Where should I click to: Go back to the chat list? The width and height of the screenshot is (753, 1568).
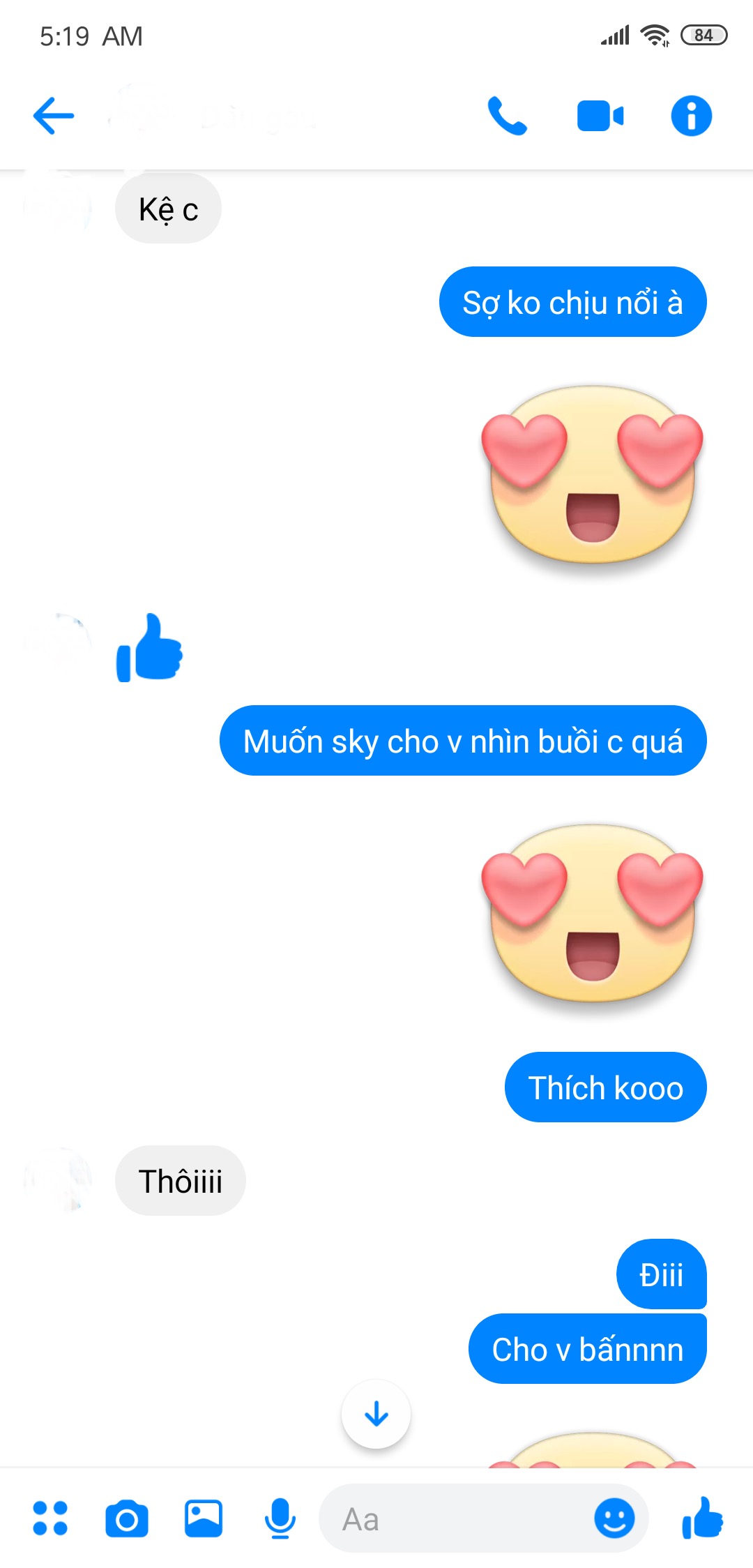(x=54, y=116)
